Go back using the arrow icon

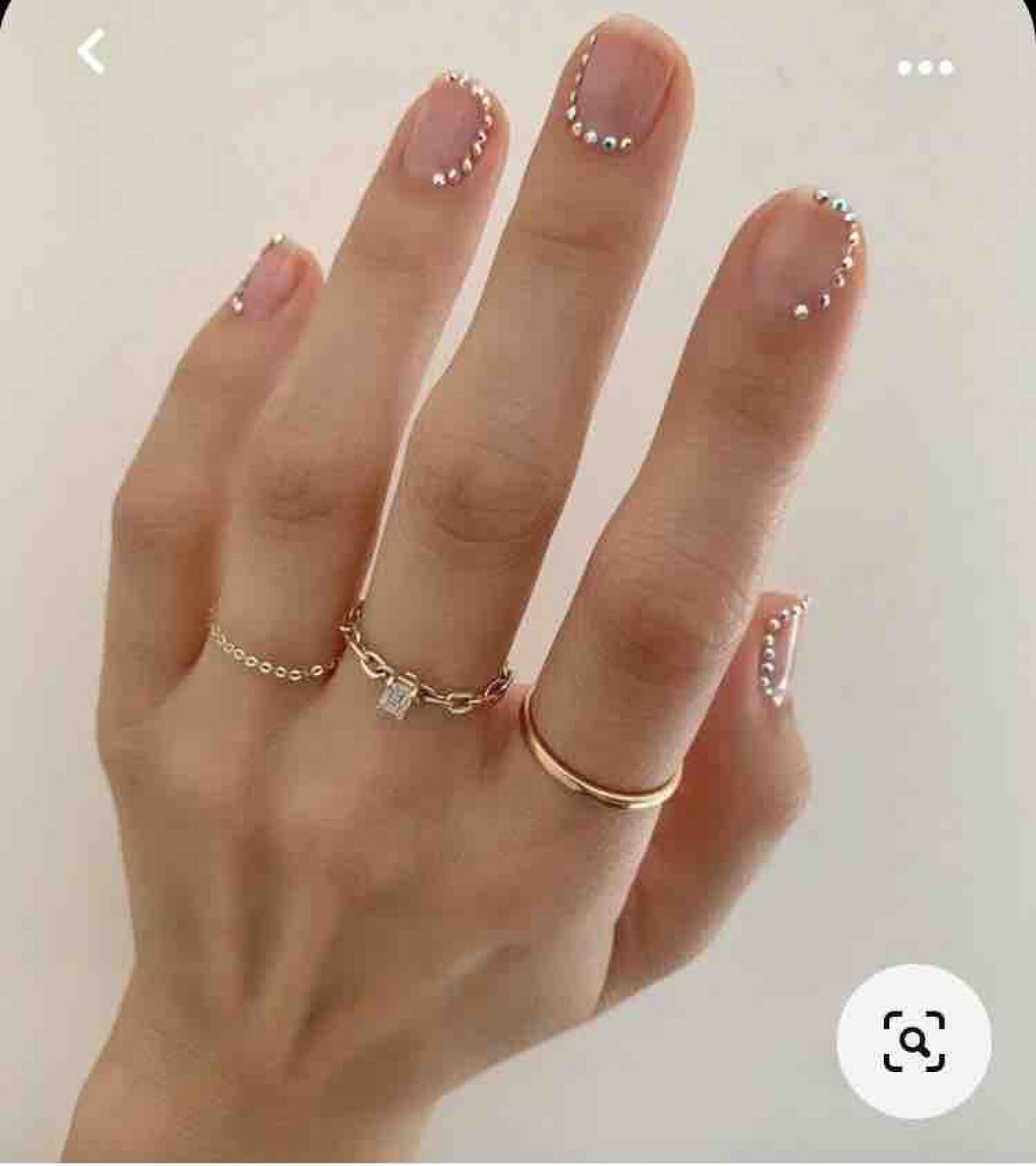(92, 52)
